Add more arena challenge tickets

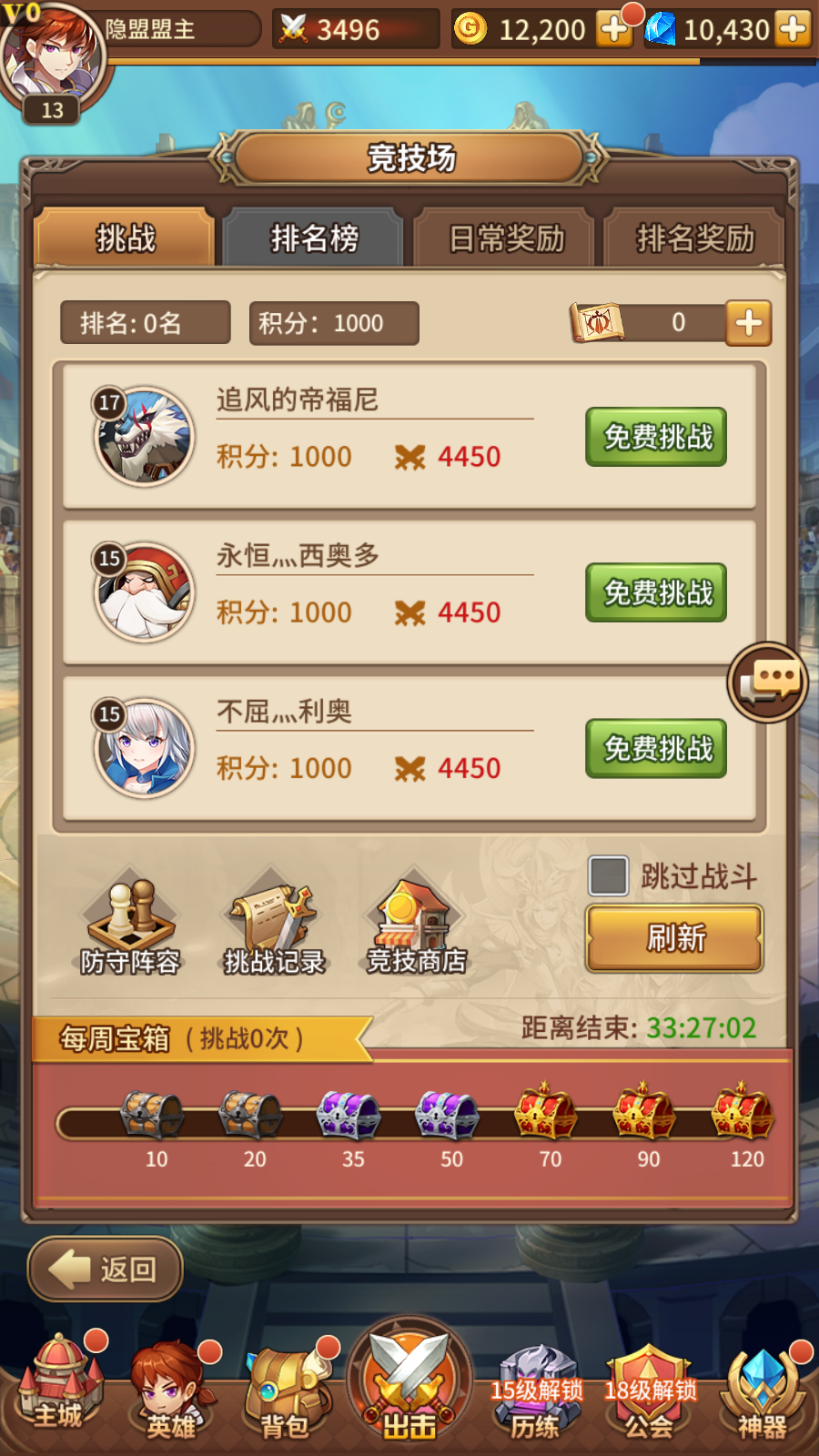pos(748,323)
